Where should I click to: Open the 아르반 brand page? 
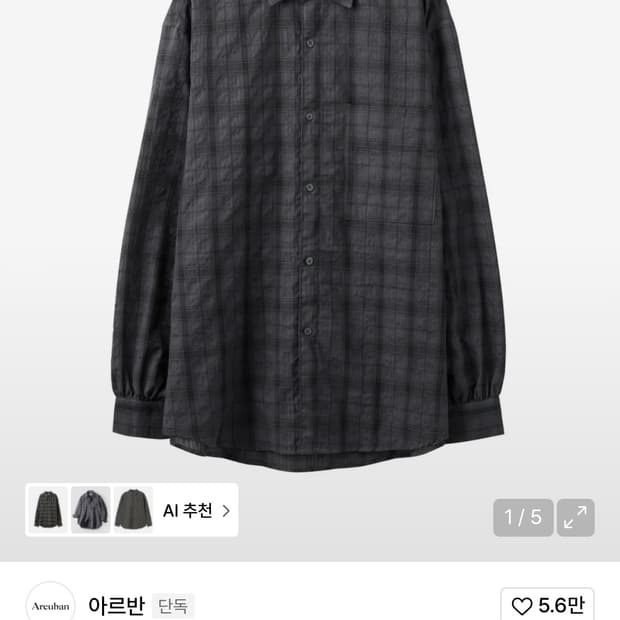(116, 605)
